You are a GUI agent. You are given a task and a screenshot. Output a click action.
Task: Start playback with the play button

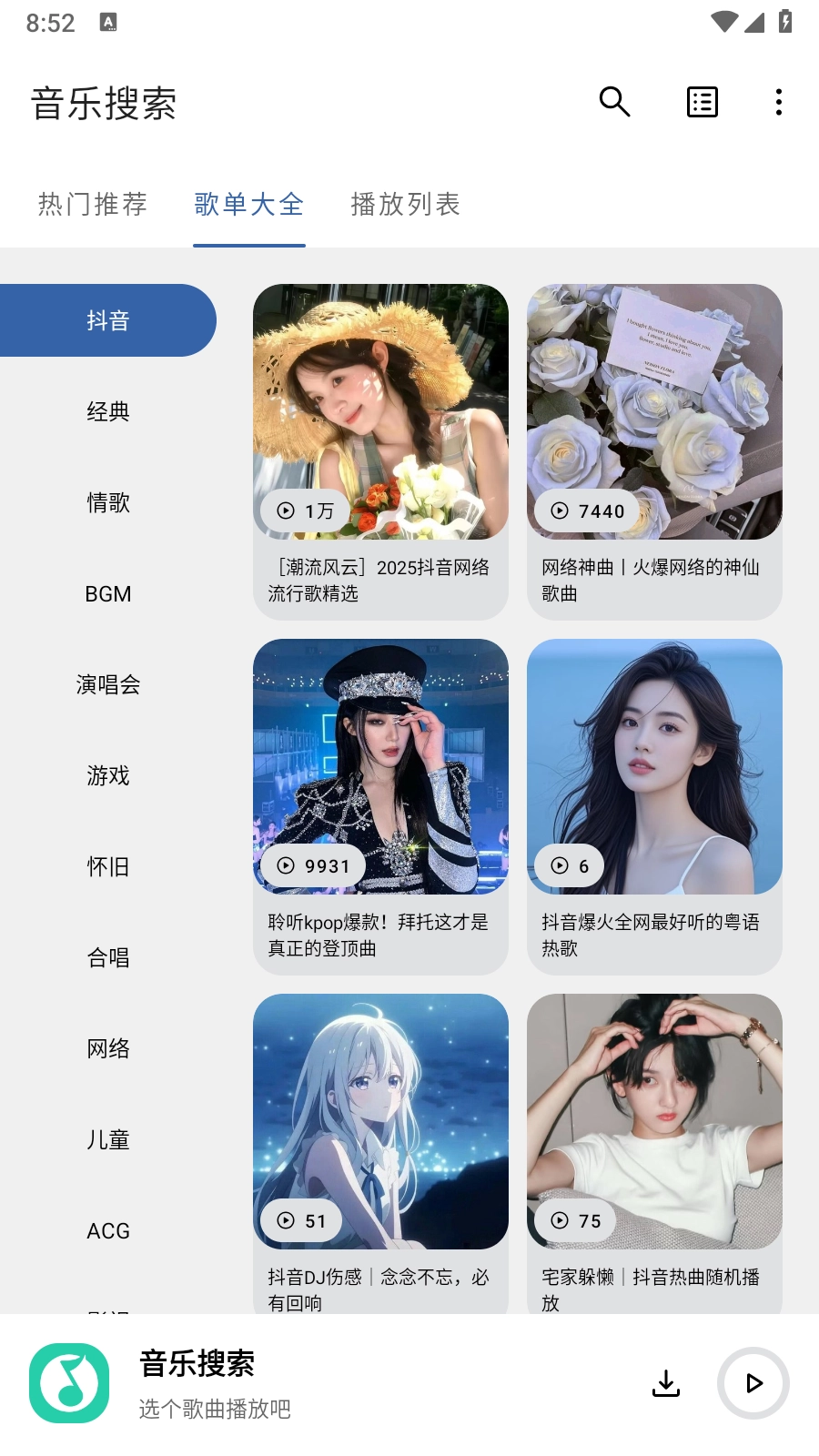(753, 1383)
